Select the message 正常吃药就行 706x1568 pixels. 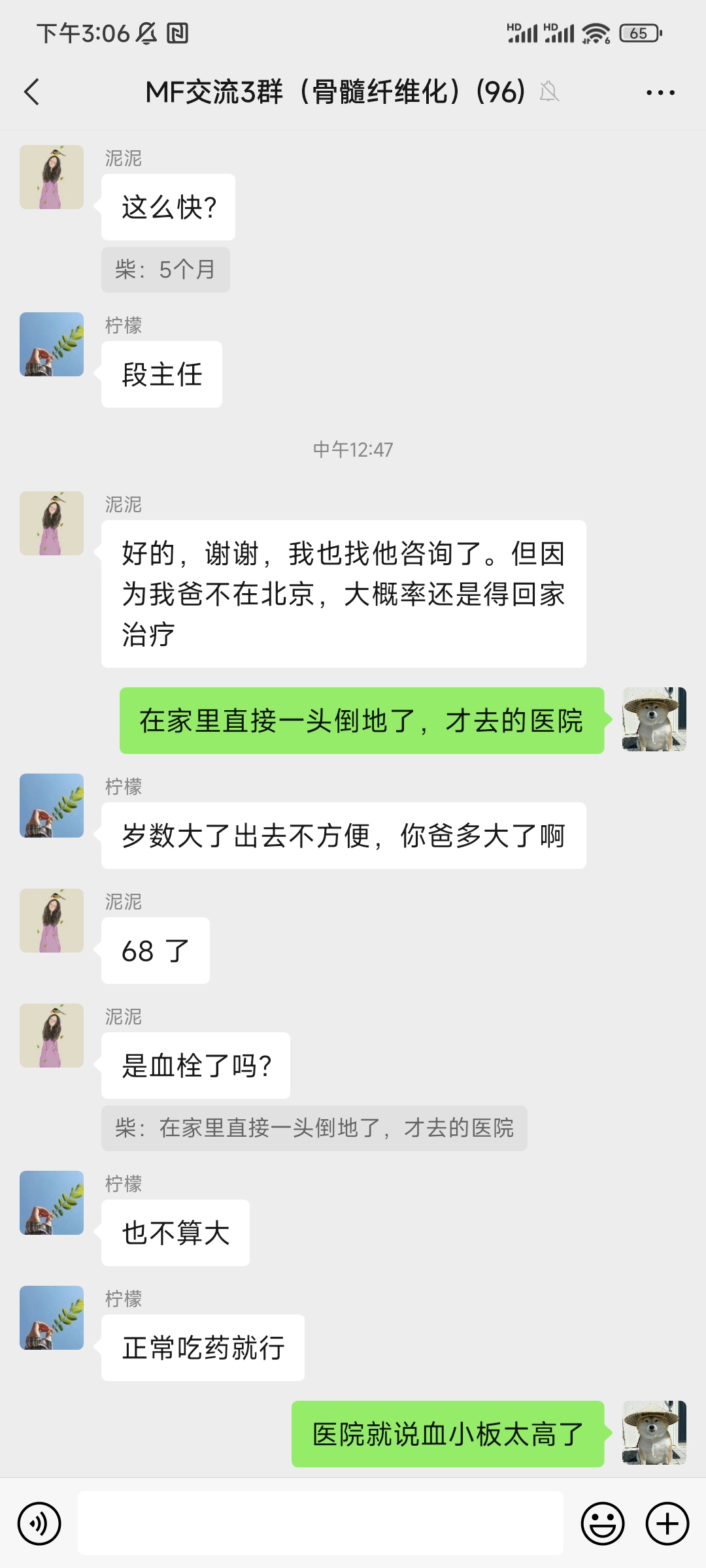tap(203, 1347)
